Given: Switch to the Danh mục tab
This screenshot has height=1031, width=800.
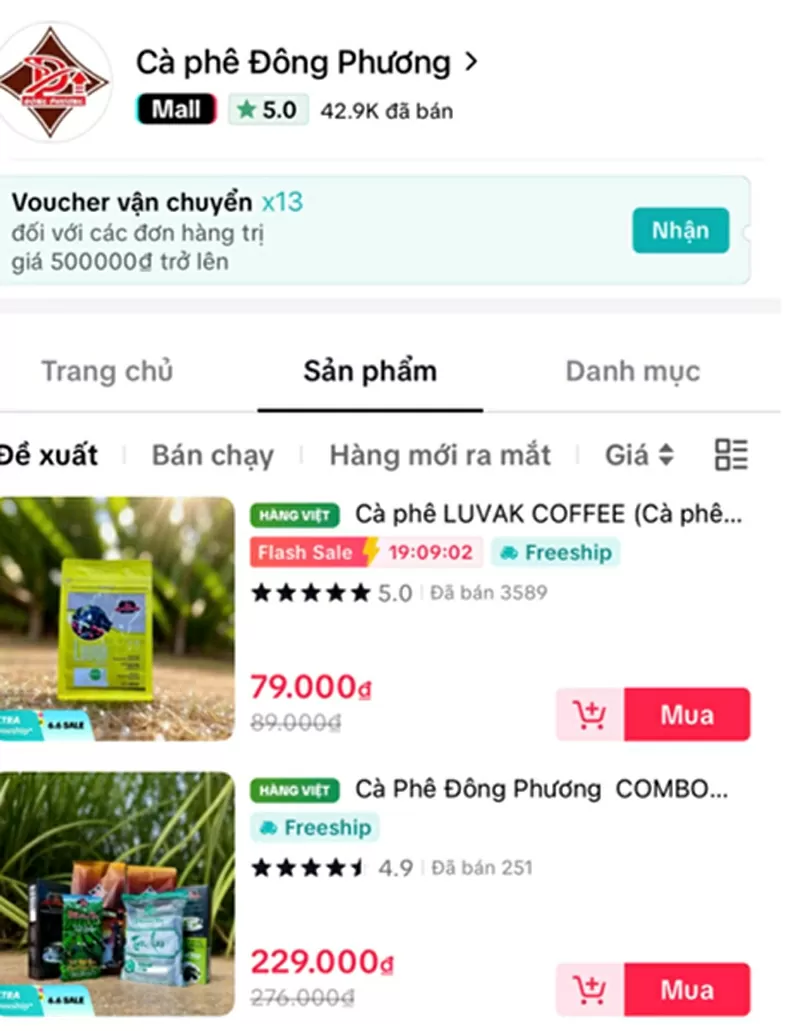Looking at the screenshot, I should (632, 371).
